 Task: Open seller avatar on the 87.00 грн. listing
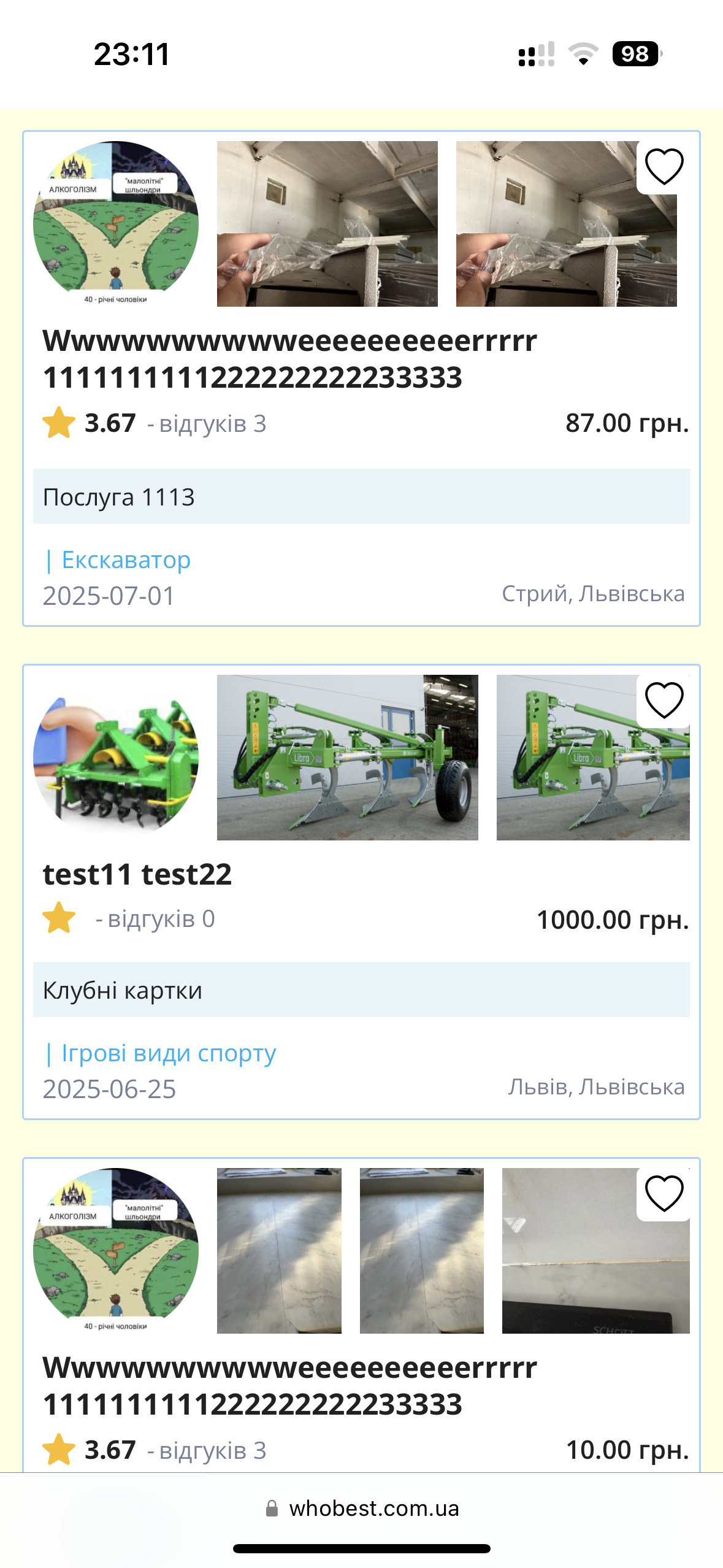(x=116, y=224)
